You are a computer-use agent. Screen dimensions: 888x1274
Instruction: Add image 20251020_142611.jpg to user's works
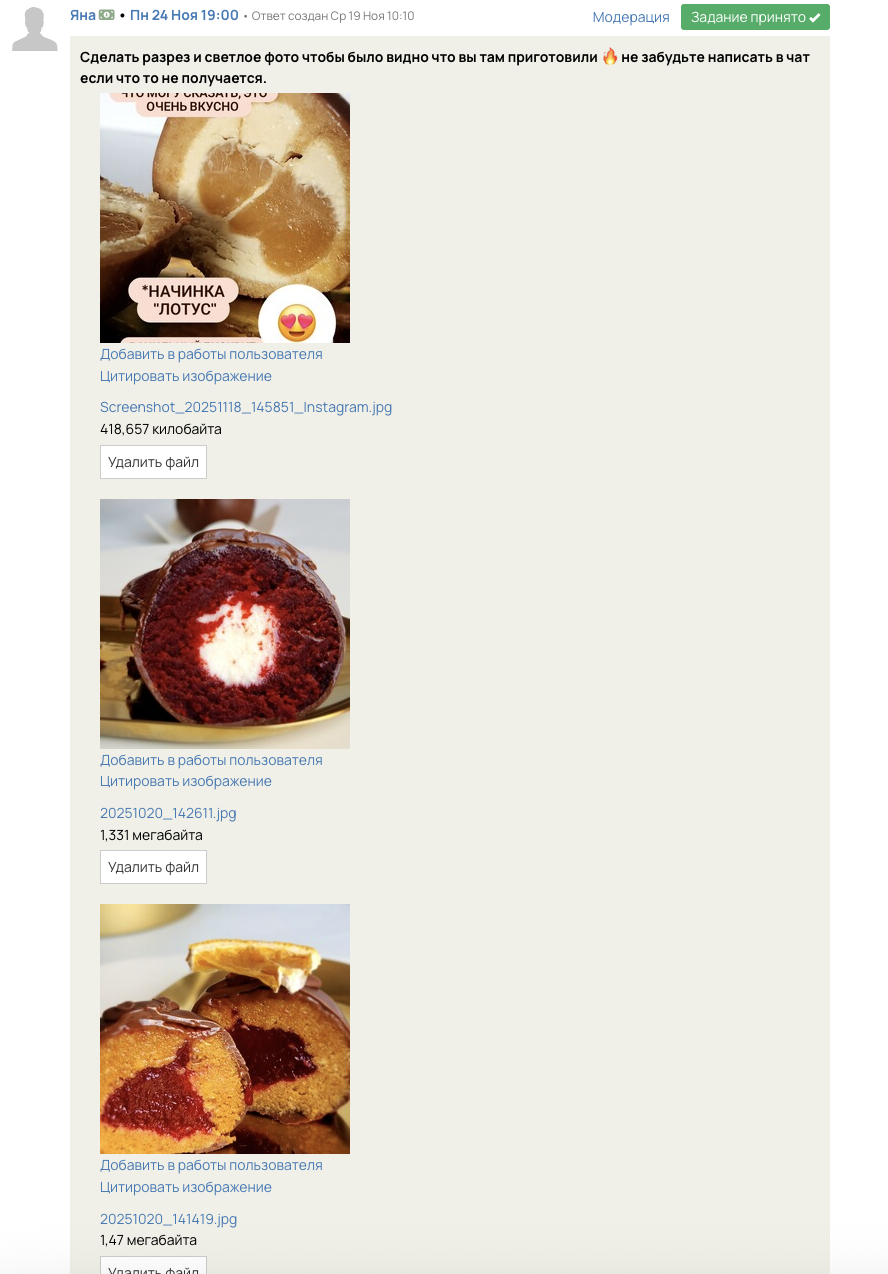[x=211, y=760]
